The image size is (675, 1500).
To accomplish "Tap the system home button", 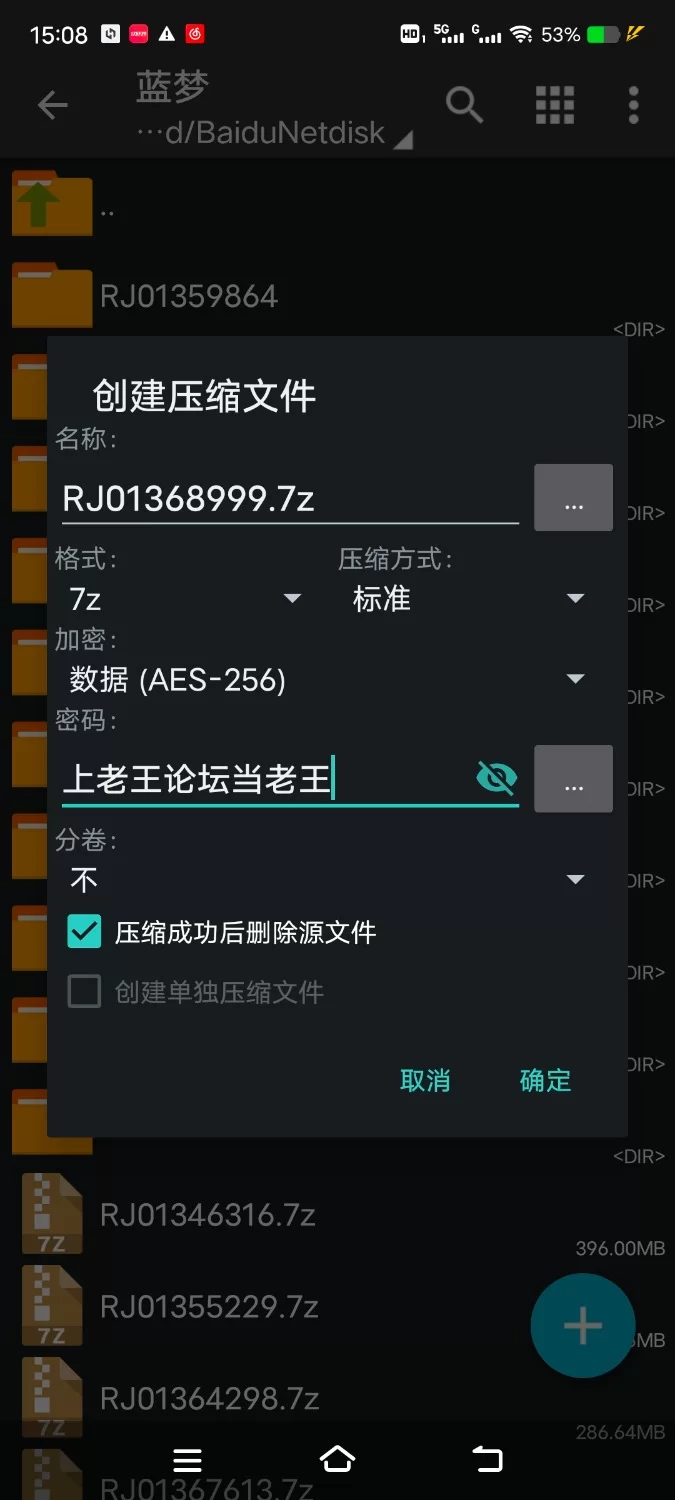I will [337, 1459].
